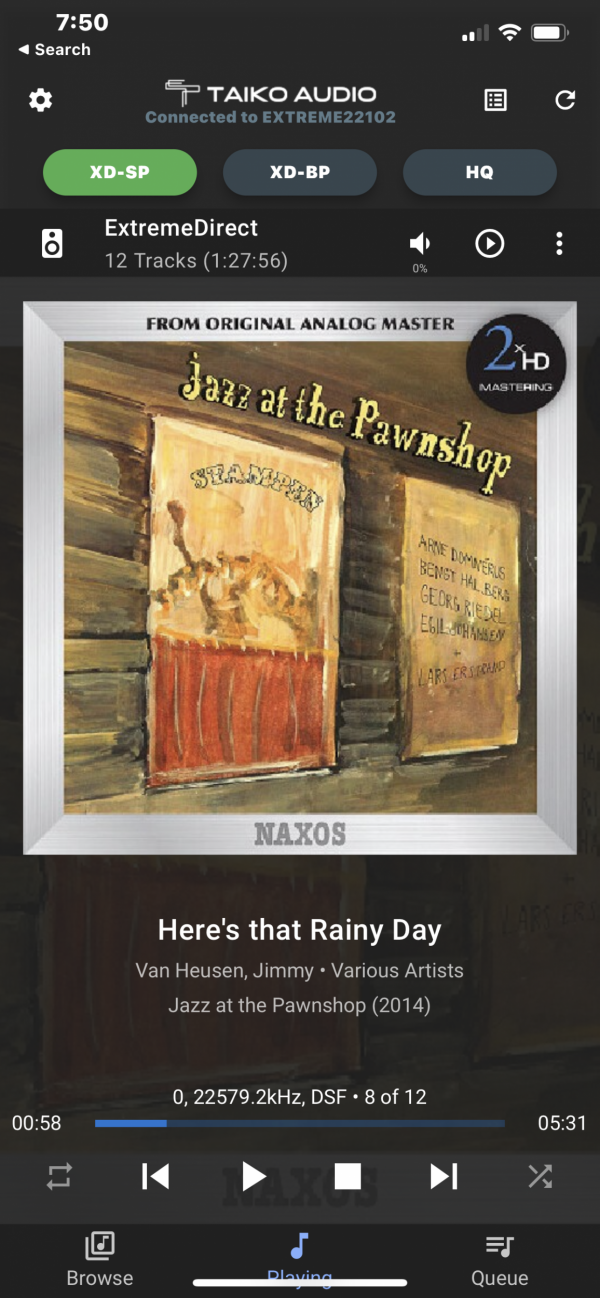Open the Queue tab
Screen dimensions: 600x1298
[x=499, y=1257]
